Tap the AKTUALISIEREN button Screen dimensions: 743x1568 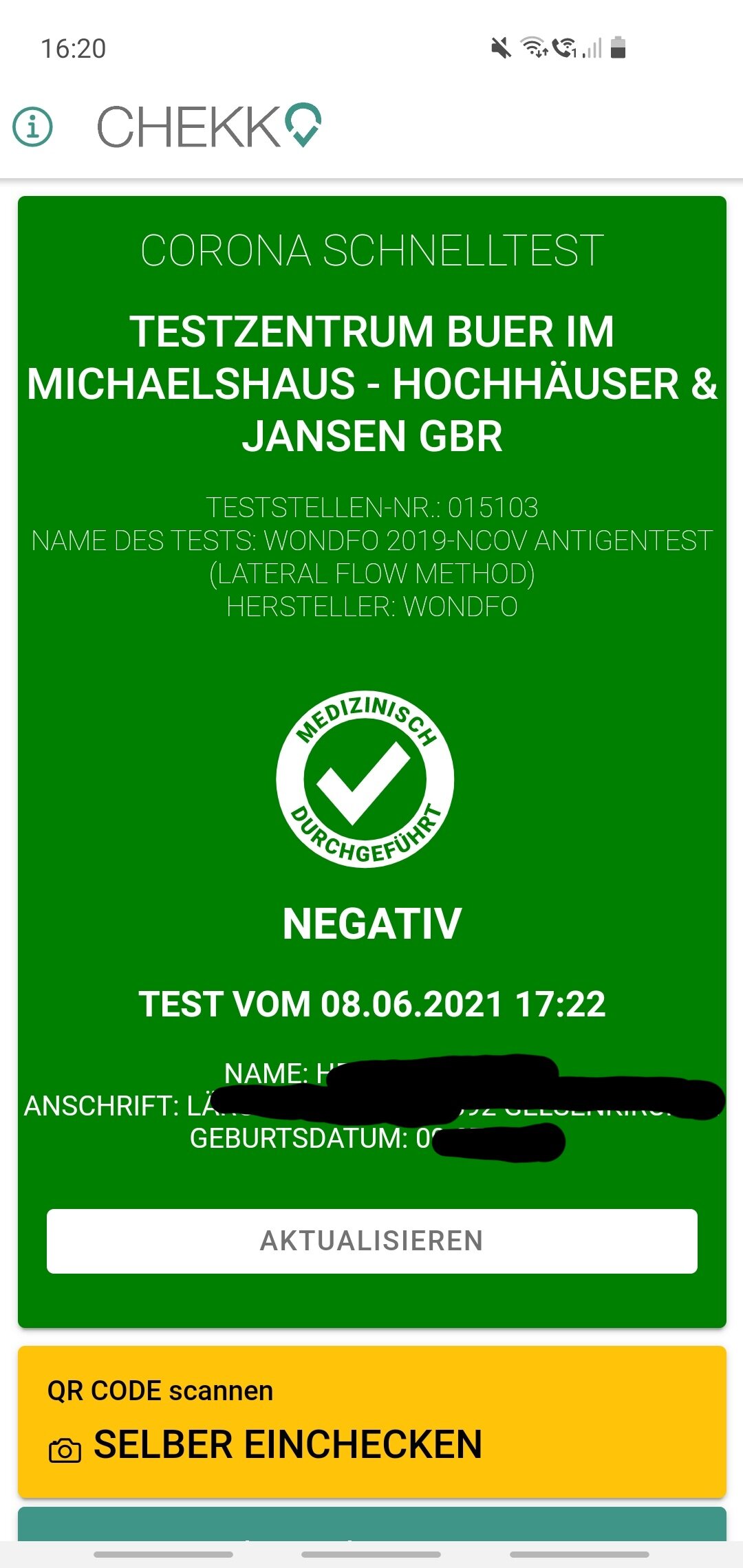pos(371,1241)
